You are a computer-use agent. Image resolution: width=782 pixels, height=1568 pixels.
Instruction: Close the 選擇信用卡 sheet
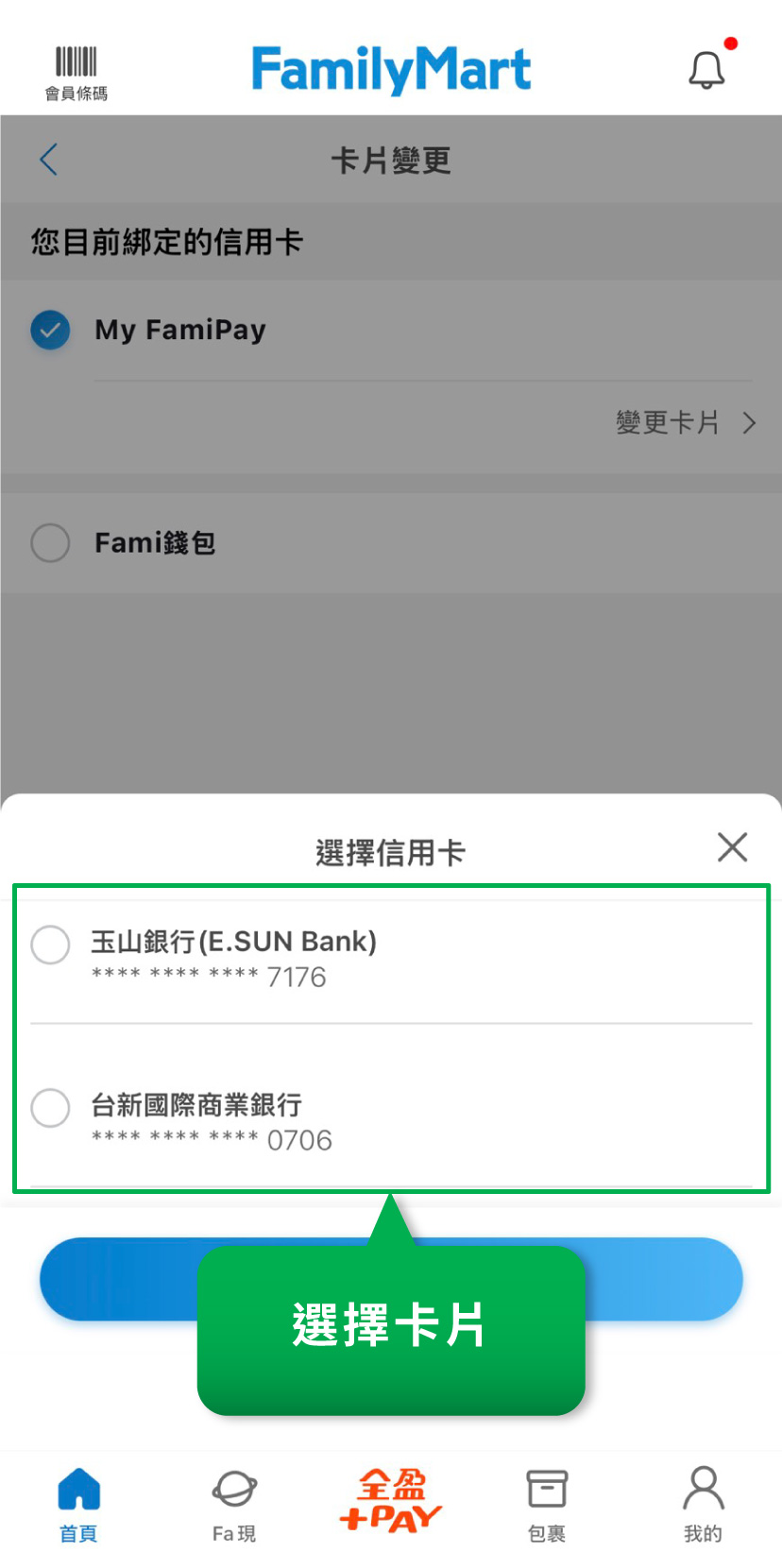732,847
